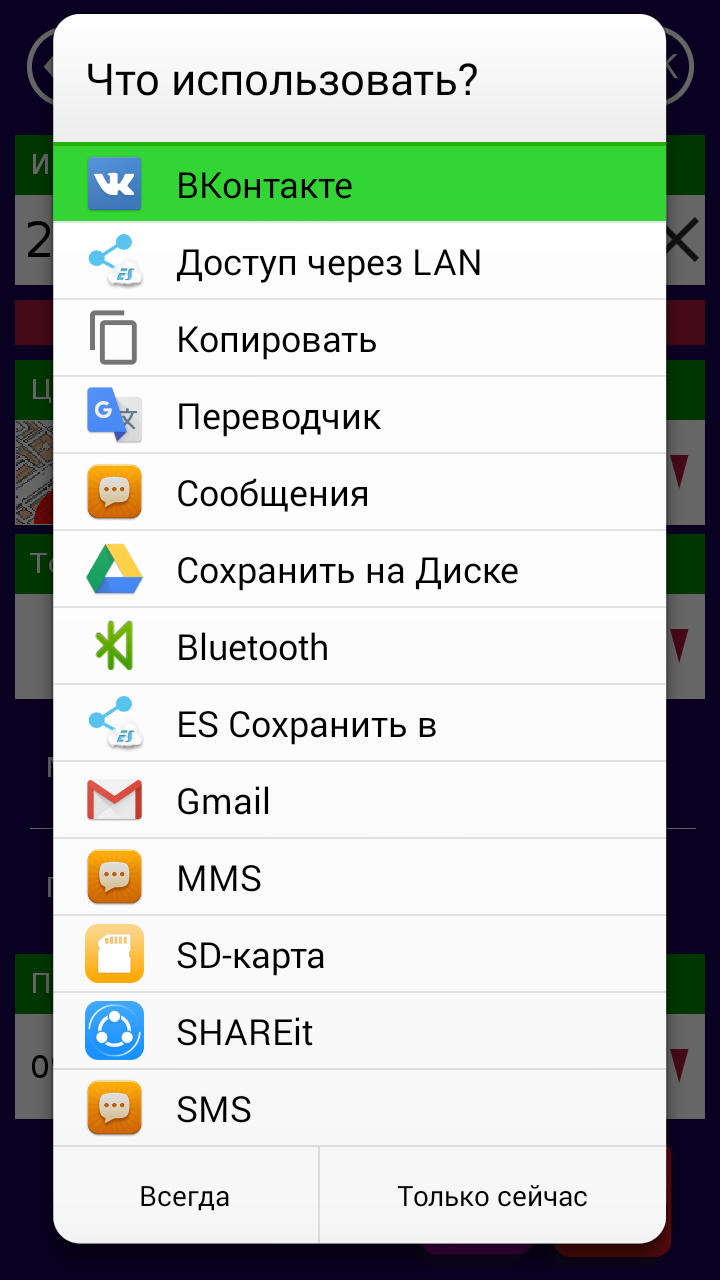Tap the Всегда button

click(x=185, y=1196)
